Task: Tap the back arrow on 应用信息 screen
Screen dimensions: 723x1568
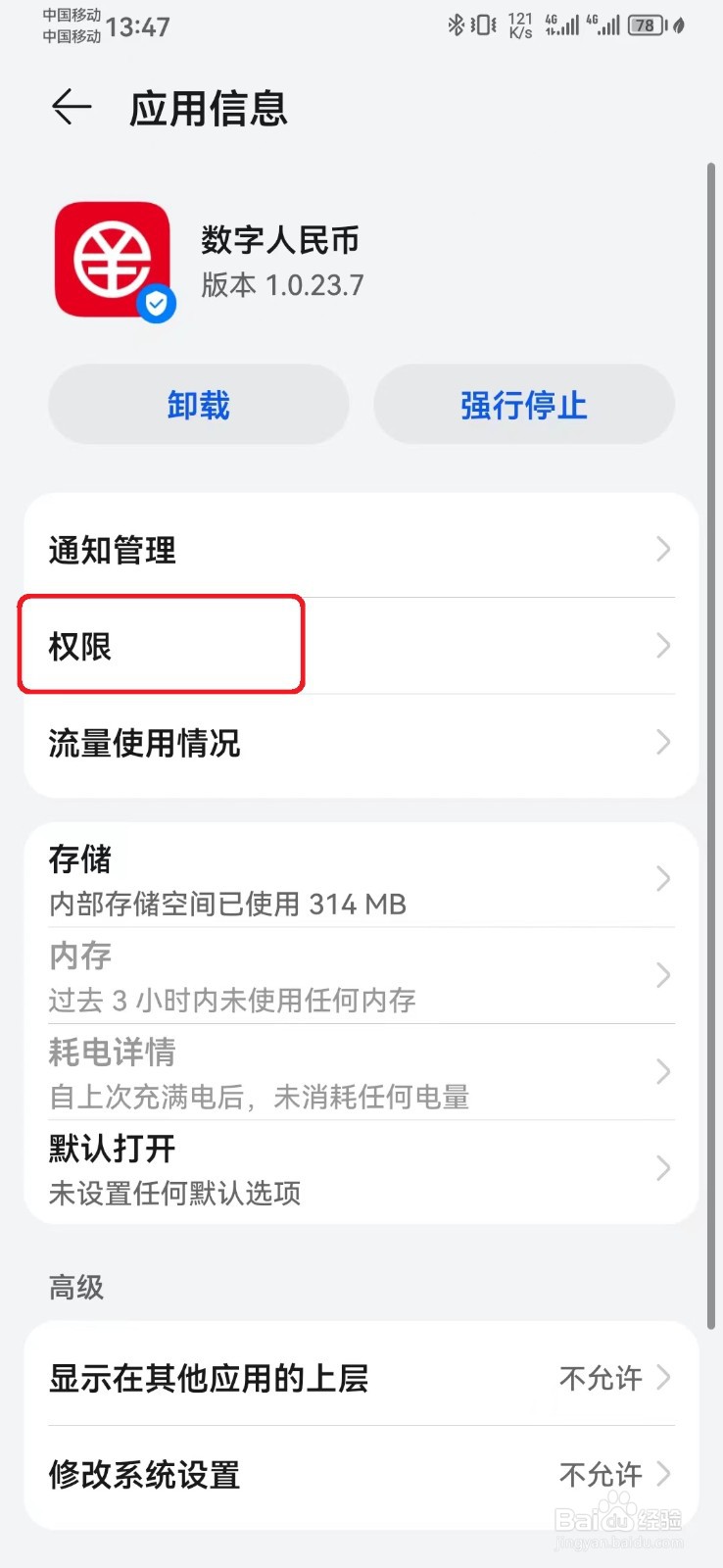Action: (x=70, y=108)
